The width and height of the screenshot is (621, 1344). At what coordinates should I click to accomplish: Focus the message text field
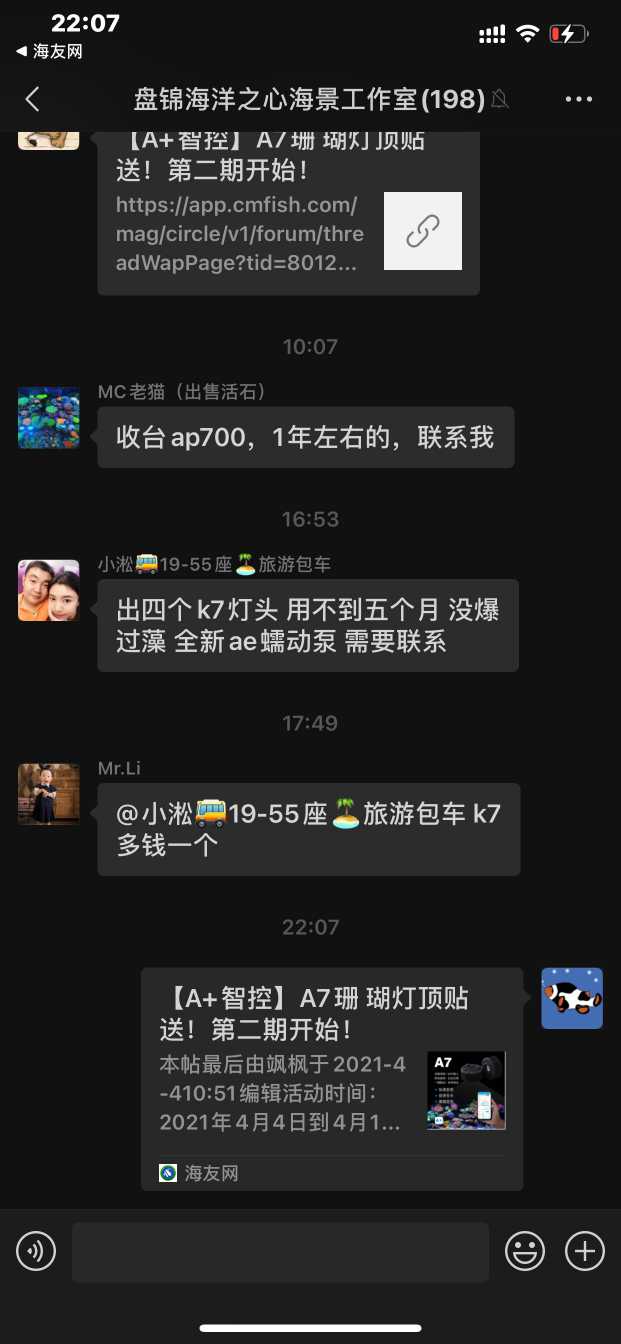click(x=280, y=1252)
